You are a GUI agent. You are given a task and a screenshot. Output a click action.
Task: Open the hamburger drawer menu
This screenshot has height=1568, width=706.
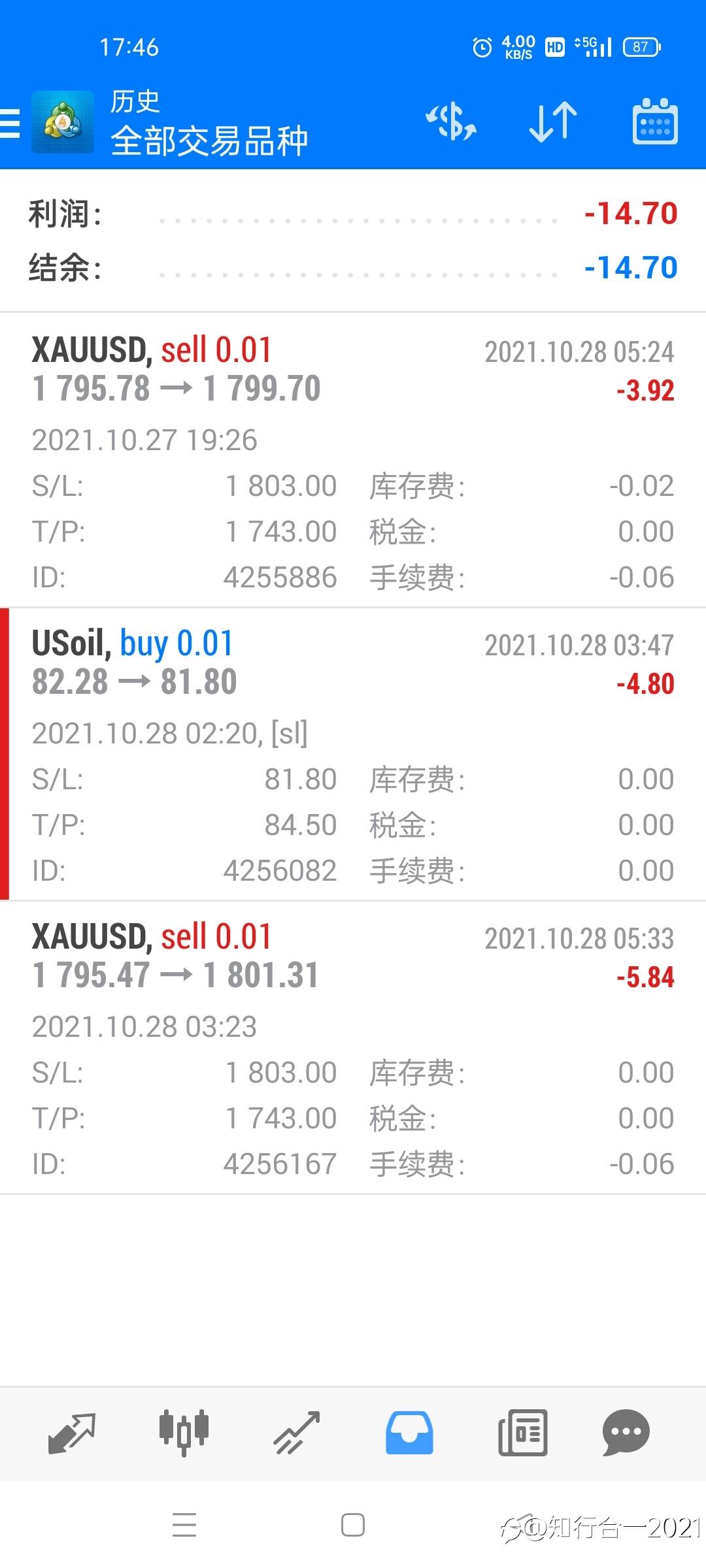[x=10, y=123]
